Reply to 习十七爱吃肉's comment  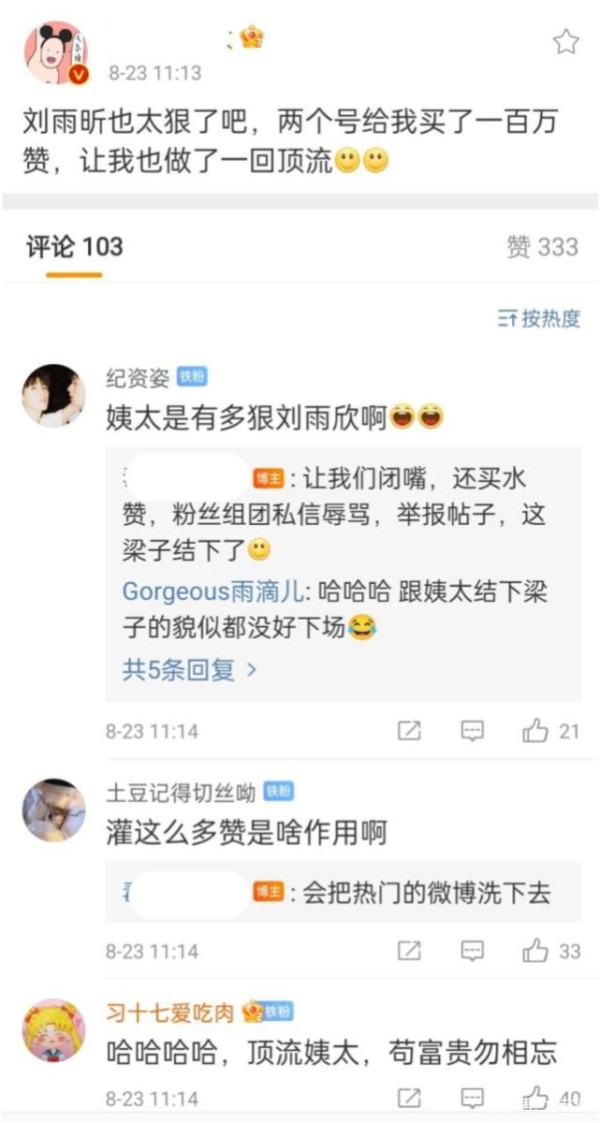(x=472, y=1098)
